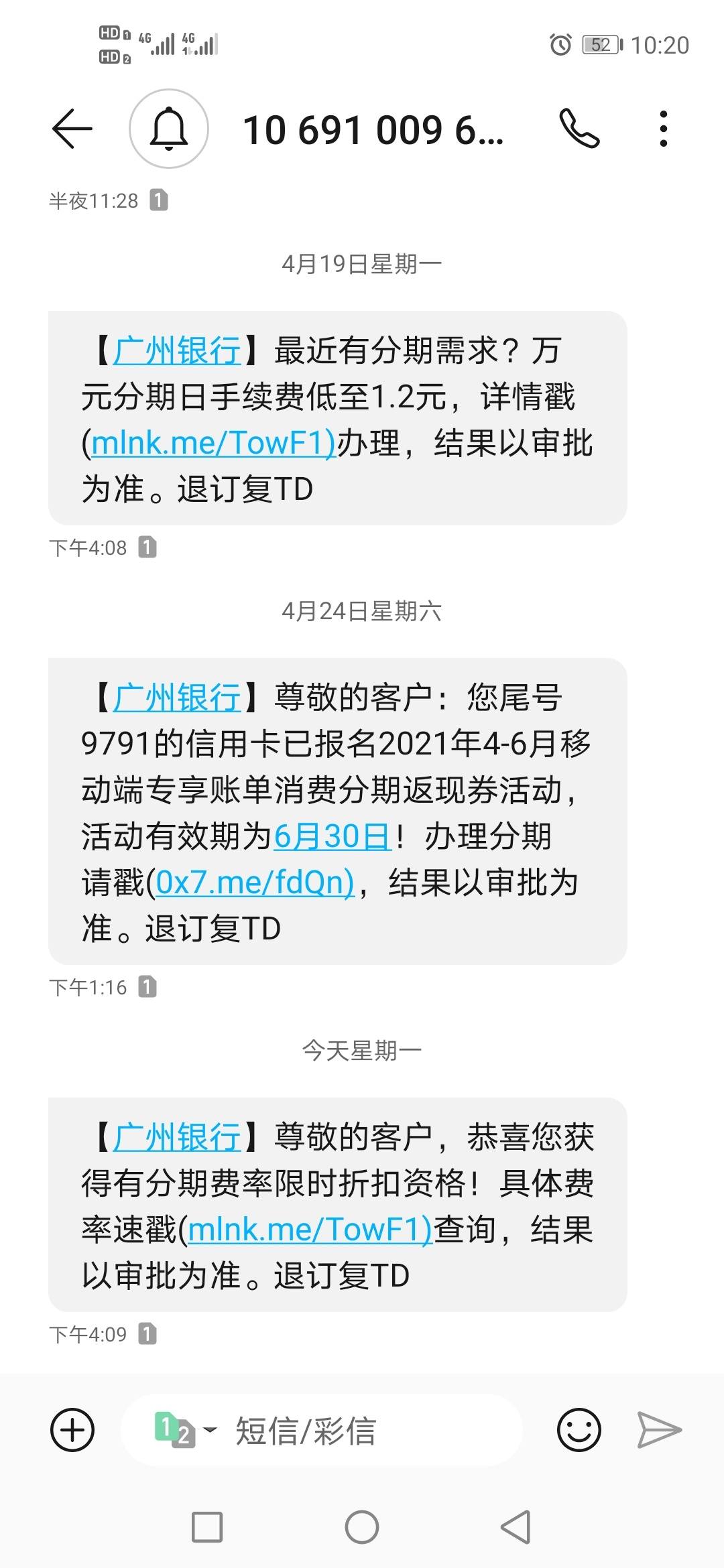Tap 广州银行 link in today's message
724x1568 pixels.
pyautogui.click(x=177, y=1138)
